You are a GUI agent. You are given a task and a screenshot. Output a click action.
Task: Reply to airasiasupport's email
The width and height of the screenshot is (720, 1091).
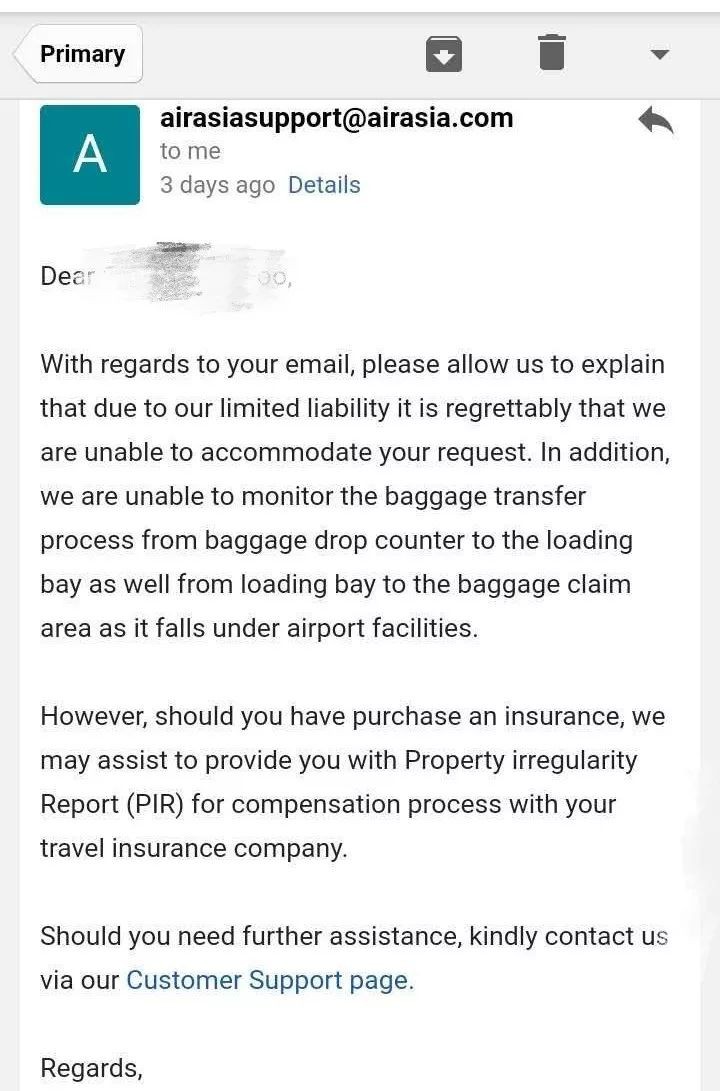pyautogui.click(x=655, y=122)
